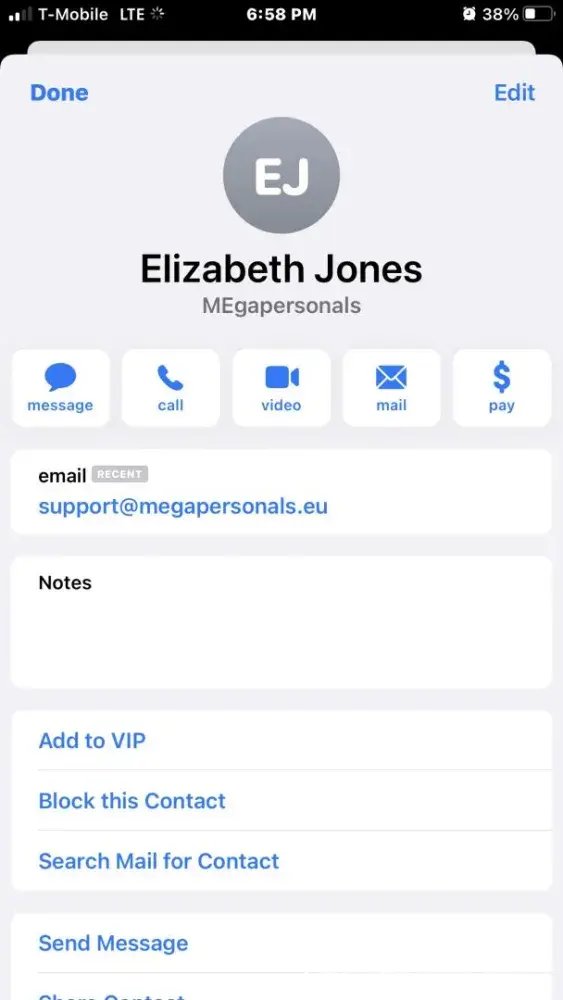The image size is (563, 1000).
Task: Select Search Mail for Contact
Action: (281, 861)
